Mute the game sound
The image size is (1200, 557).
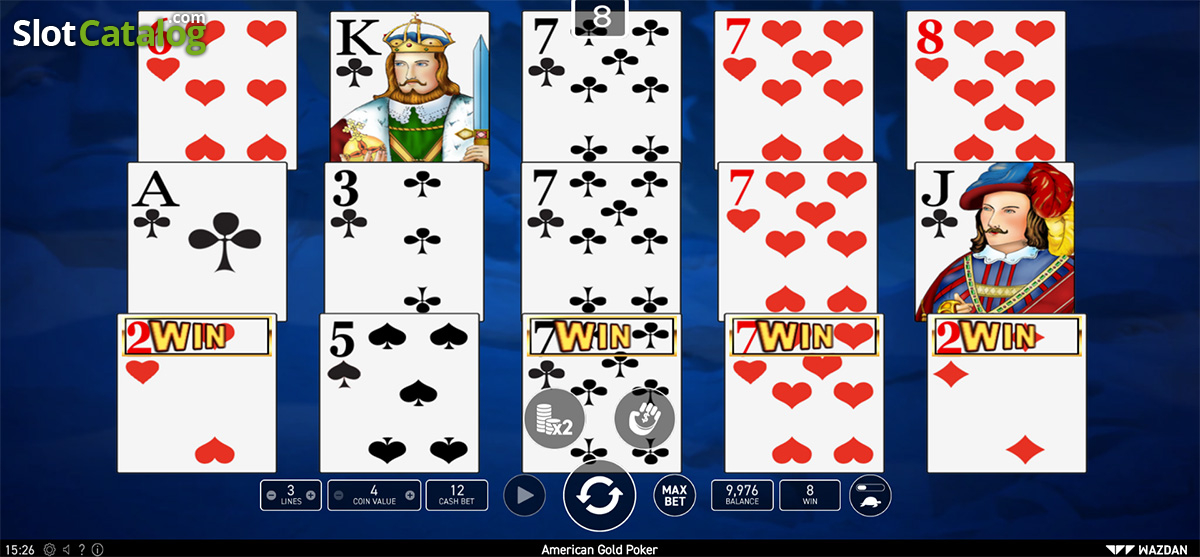click(x=66, y=549)
